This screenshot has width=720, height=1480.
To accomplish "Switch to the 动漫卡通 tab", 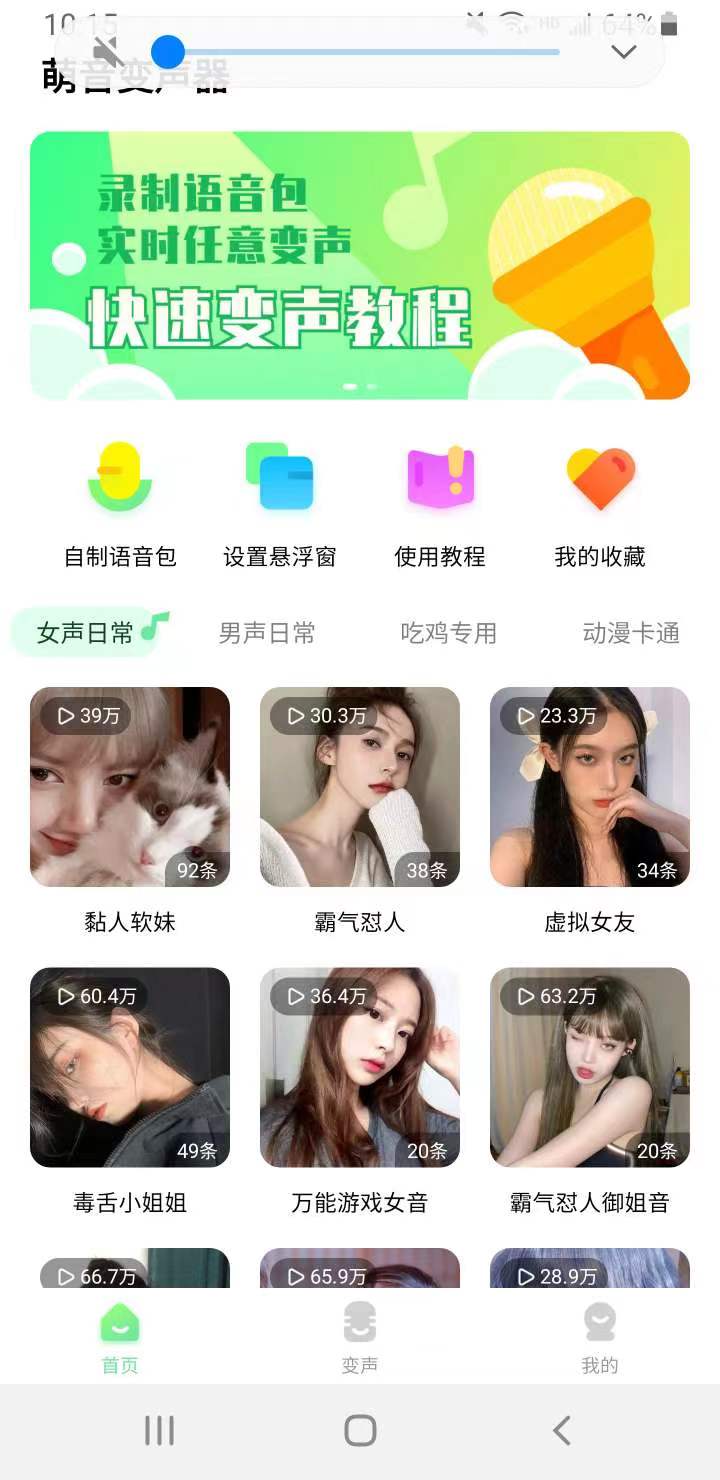I will coord(631,633).
